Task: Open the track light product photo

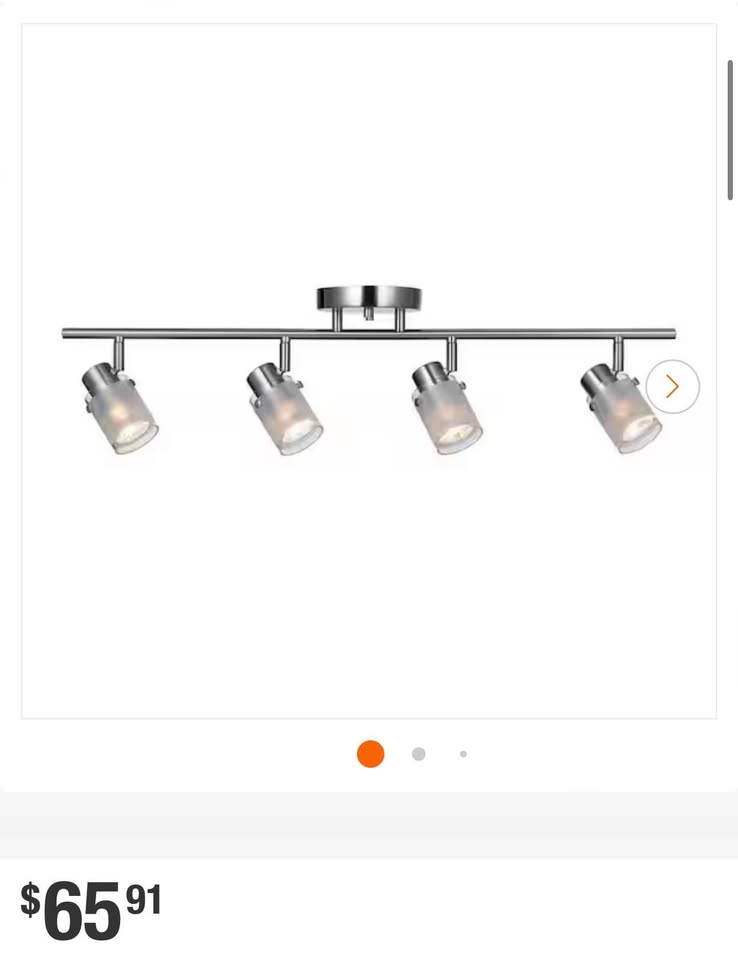Action: [368, 370]
